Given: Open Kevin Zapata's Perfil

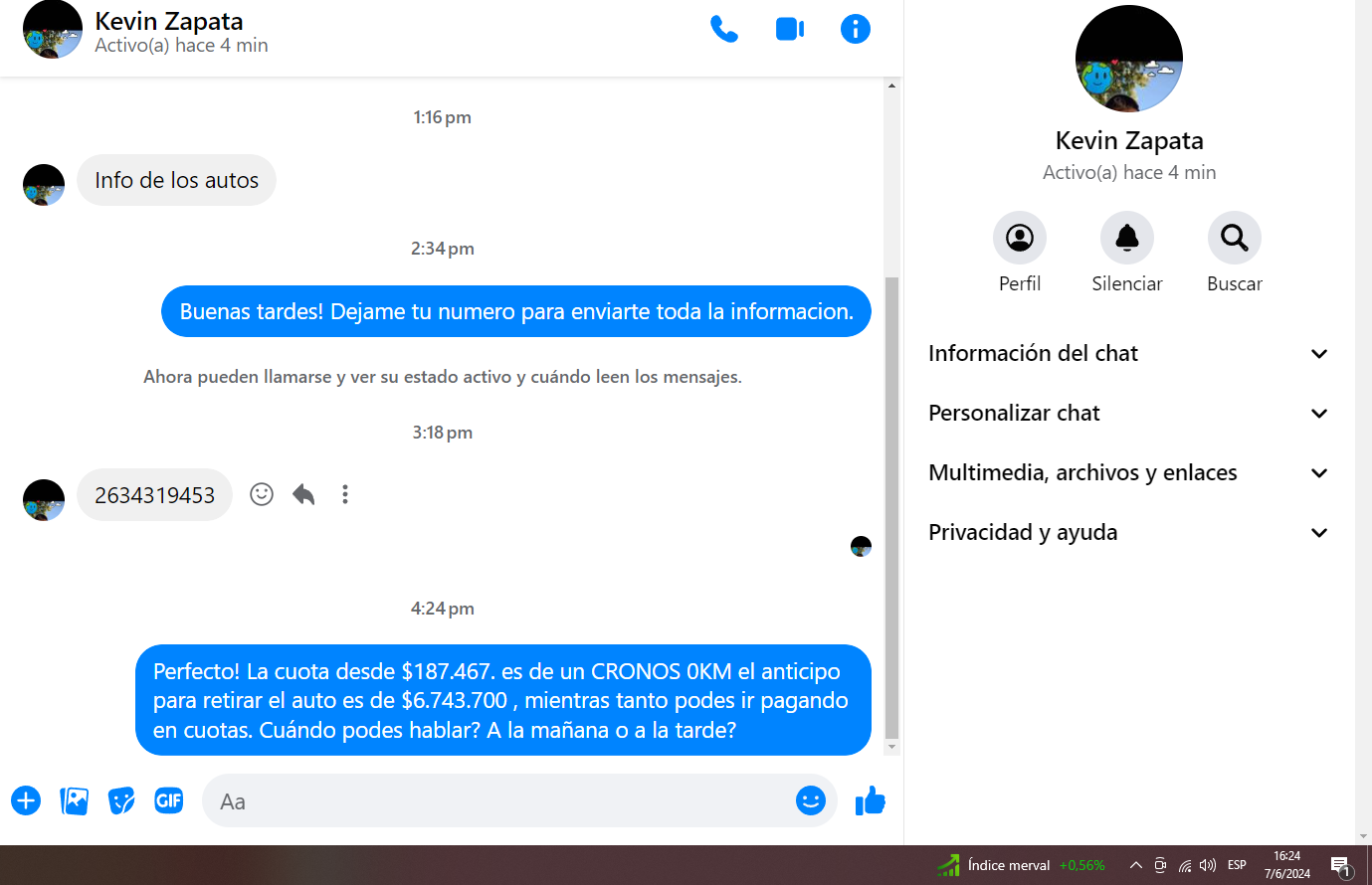Looking at the screenshot, I should pyautogui.click(x=1019, y=238).
